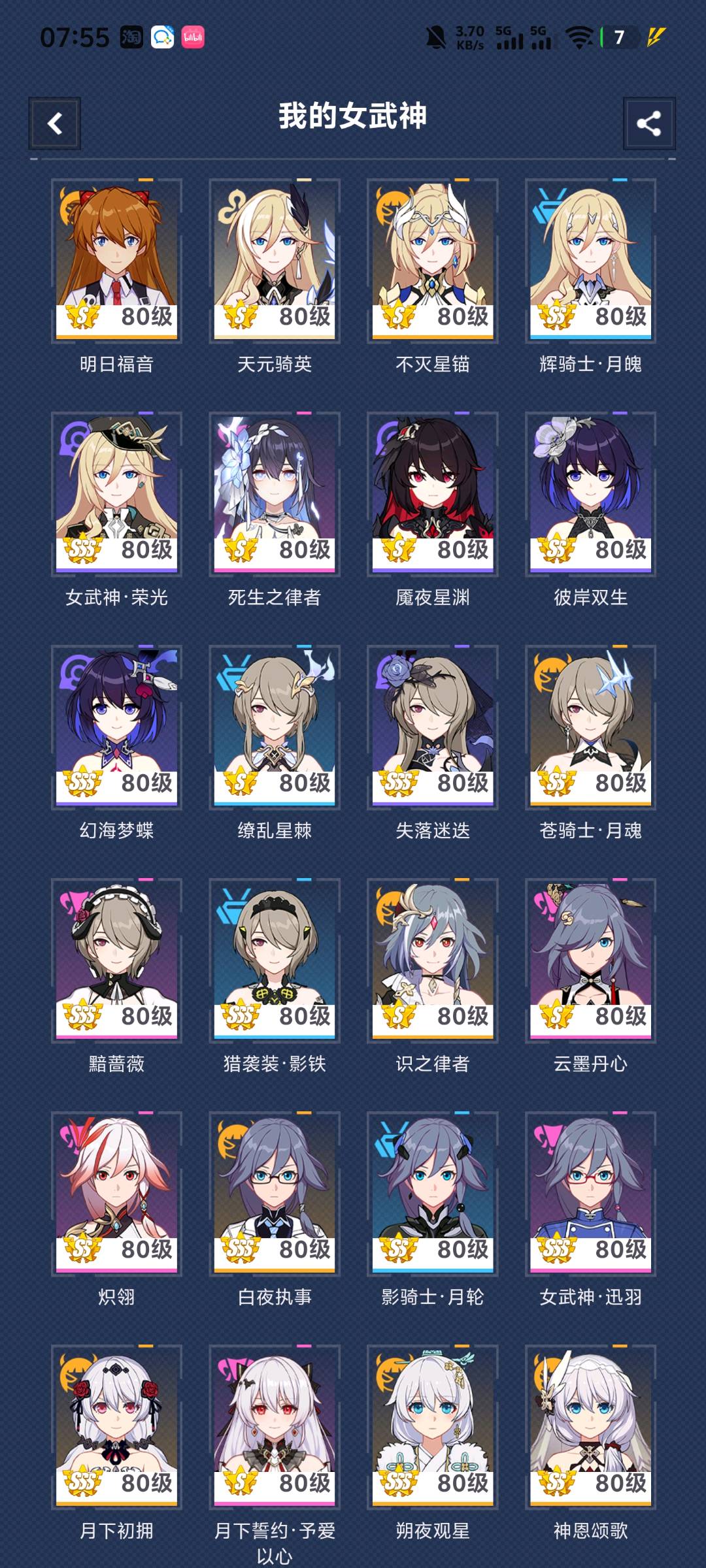
Task: View the 识之律者 card
Action: (x=433, y=960)
